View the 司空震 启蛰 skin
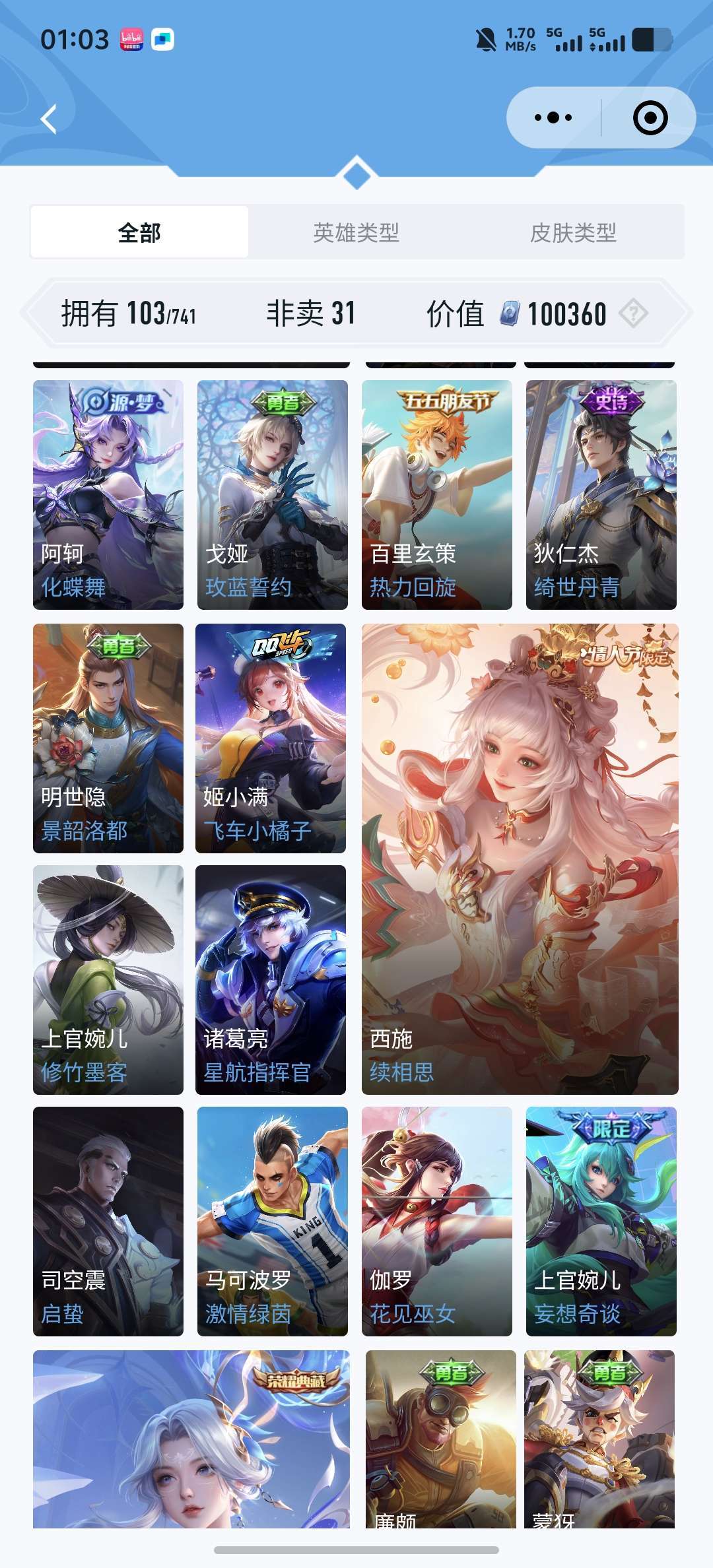This screenshot has width=713, height=1568. (x=108, y=1221)
